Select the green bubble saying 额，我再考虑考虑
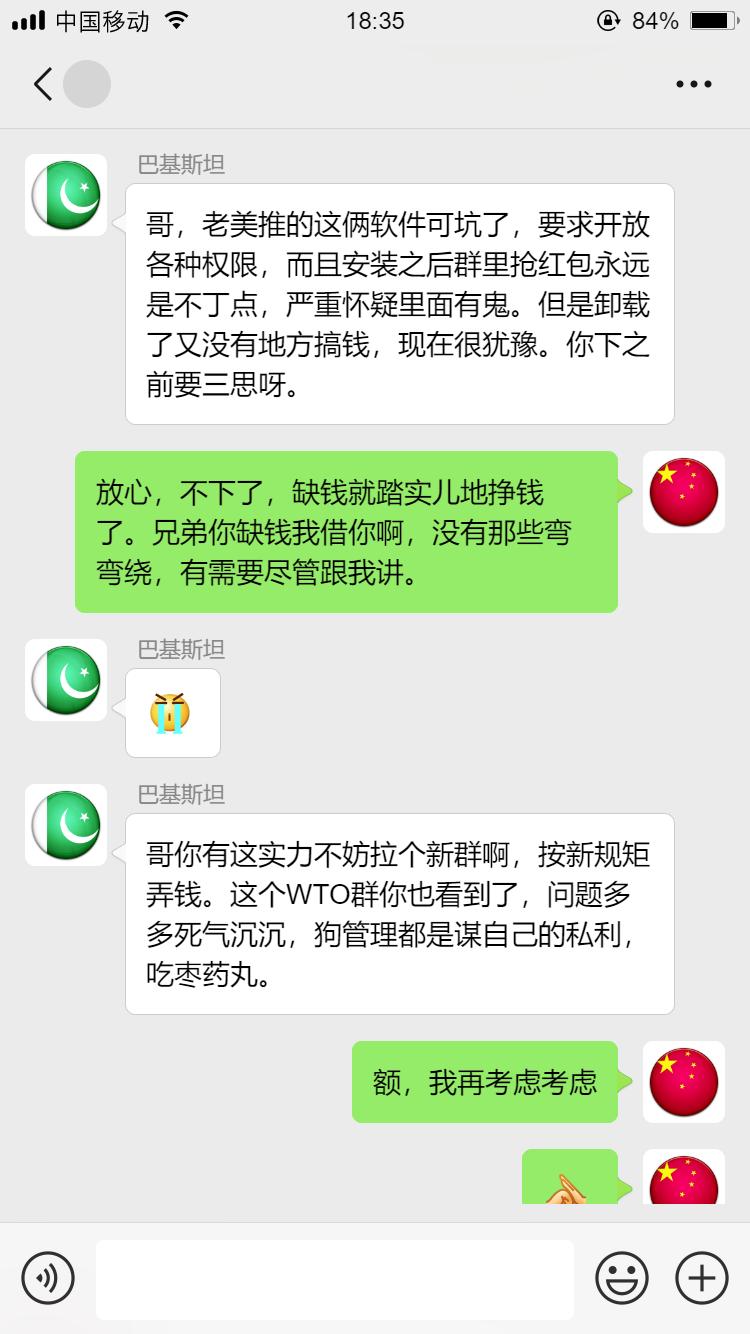 484,1083
